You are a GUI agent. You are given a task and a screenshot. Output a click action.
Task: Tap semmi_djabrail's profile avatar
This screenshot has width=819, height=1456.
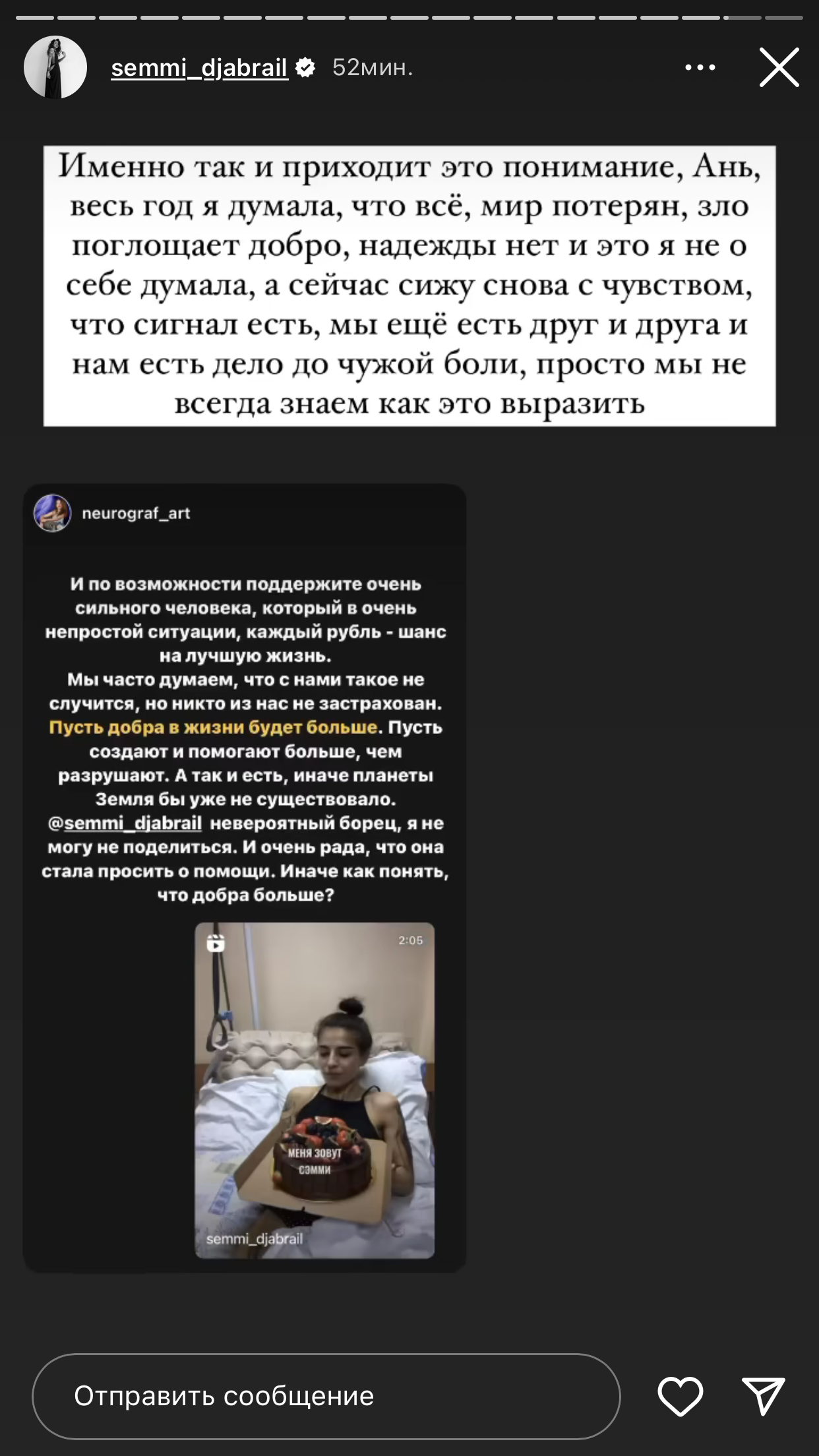(x=55, y=67)
